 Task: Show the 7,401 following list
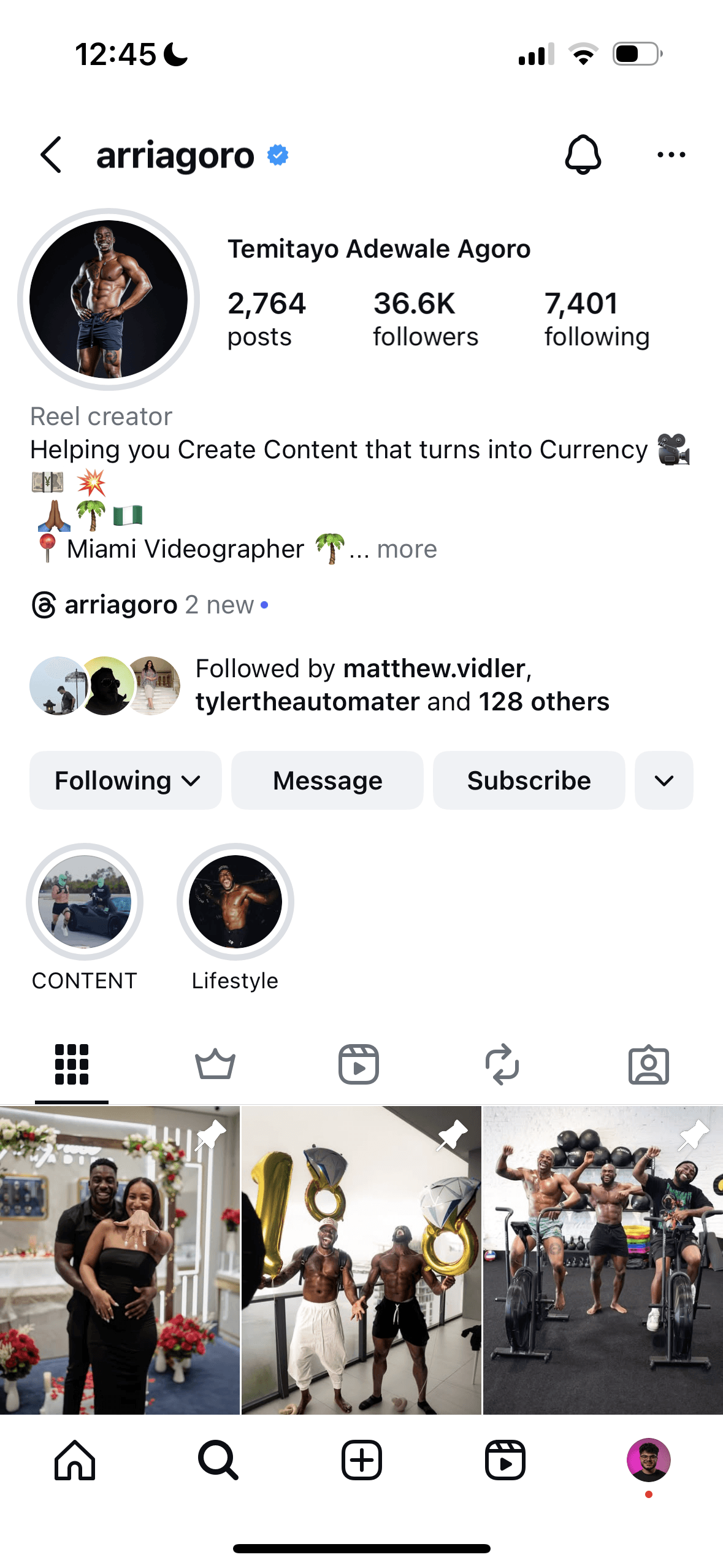pos(596,319)
